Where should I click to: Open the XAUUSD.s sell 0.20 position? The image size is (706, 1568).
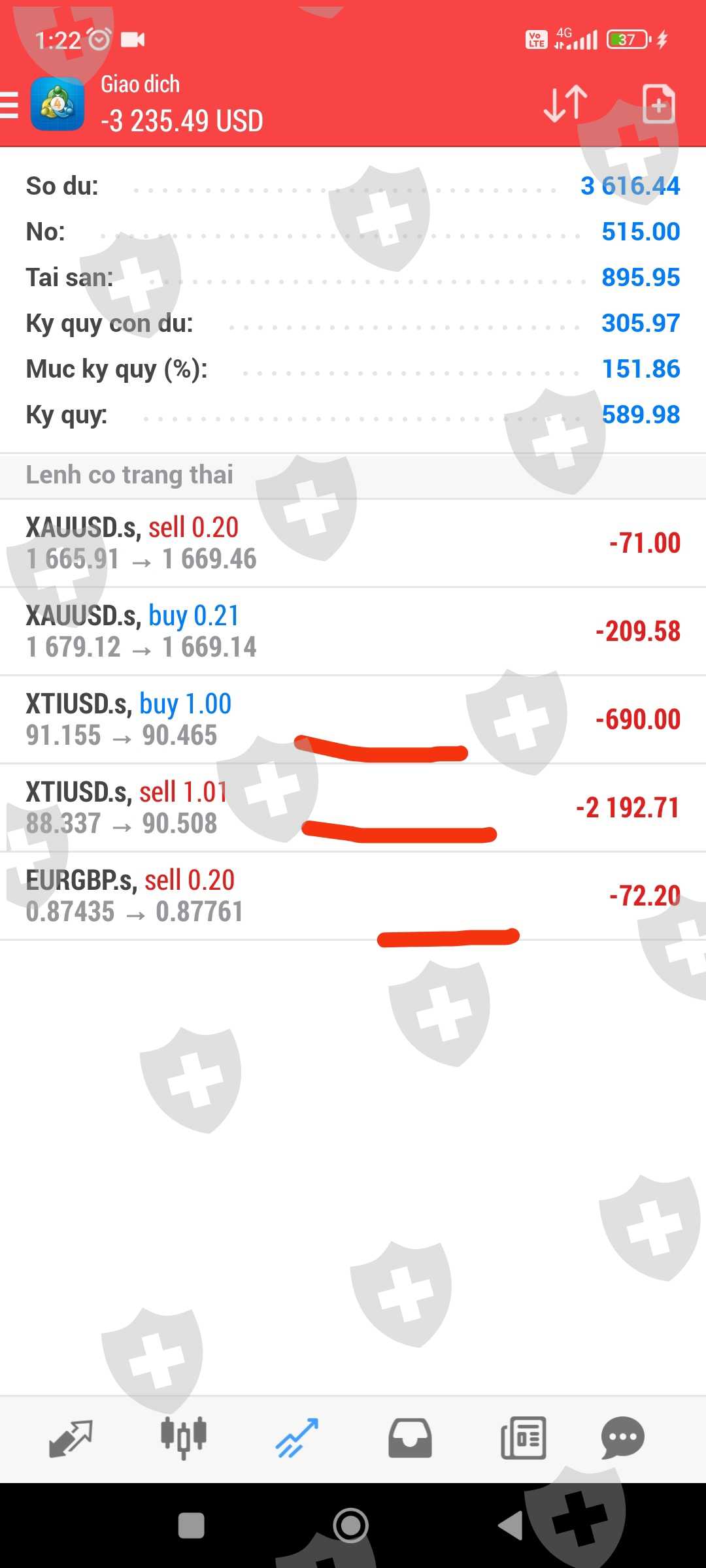[353, 543]
